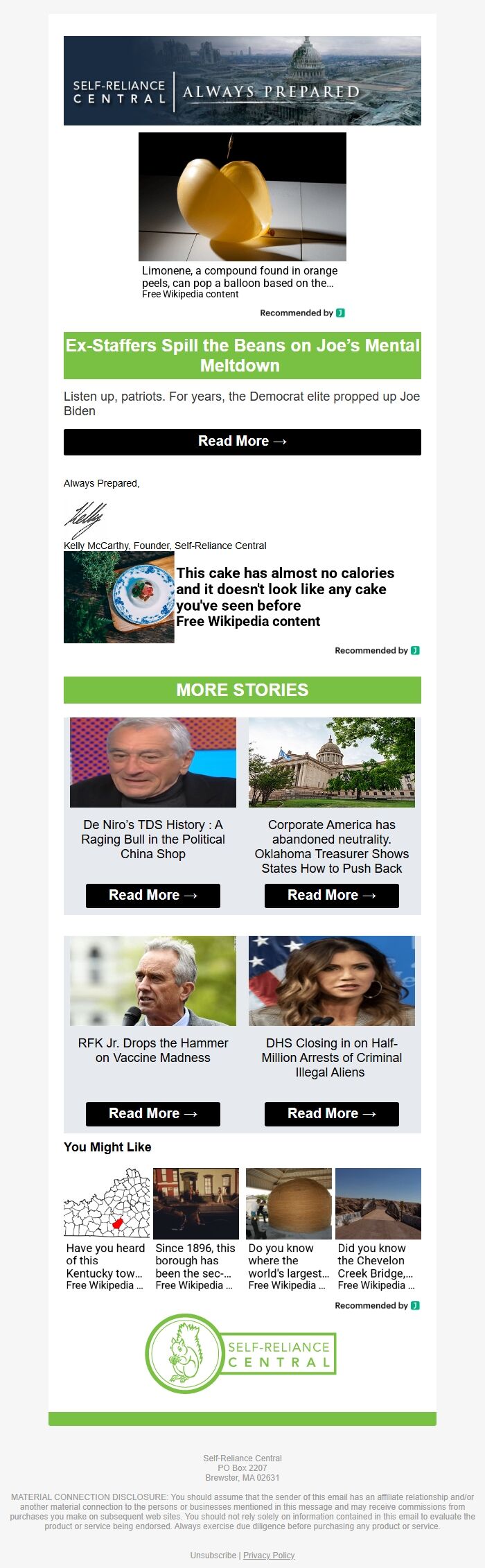Open the Oklahoma capitol story image
The height and width of the screenshot is (1568, 485).
[x=331, y=762]
